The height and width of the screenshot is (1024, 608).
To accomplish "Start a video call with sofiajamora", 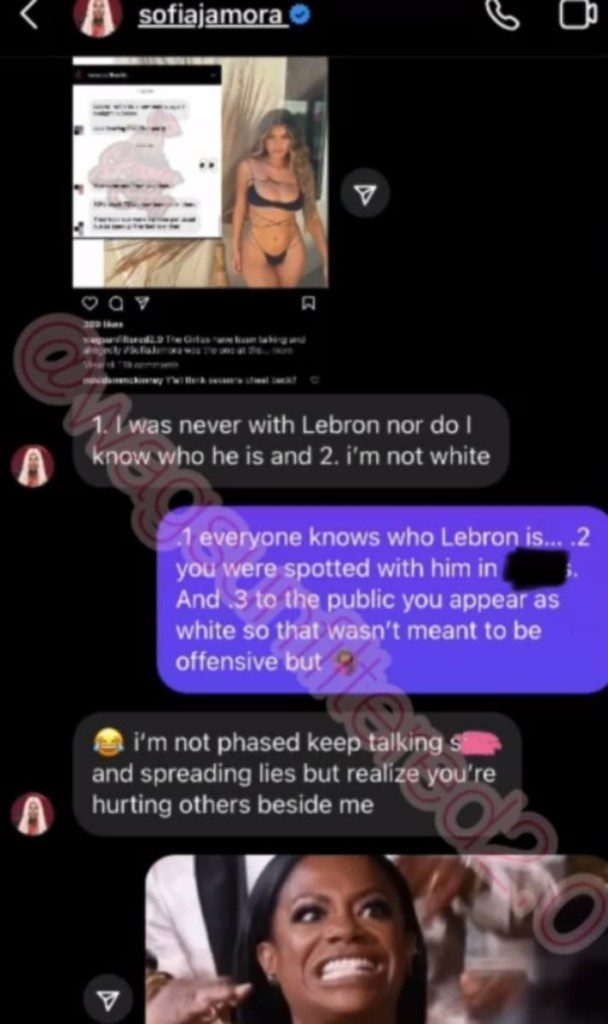I will point(578,14).
